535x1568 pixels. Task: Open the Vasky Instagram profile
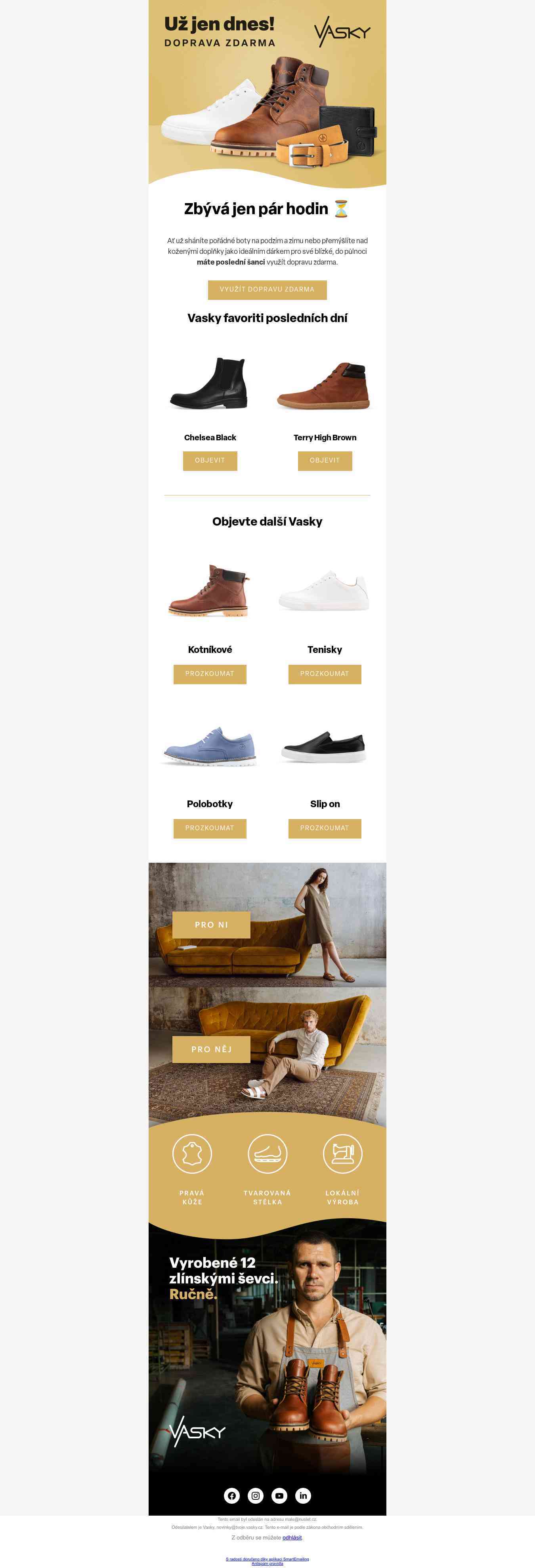(255, 1495)
